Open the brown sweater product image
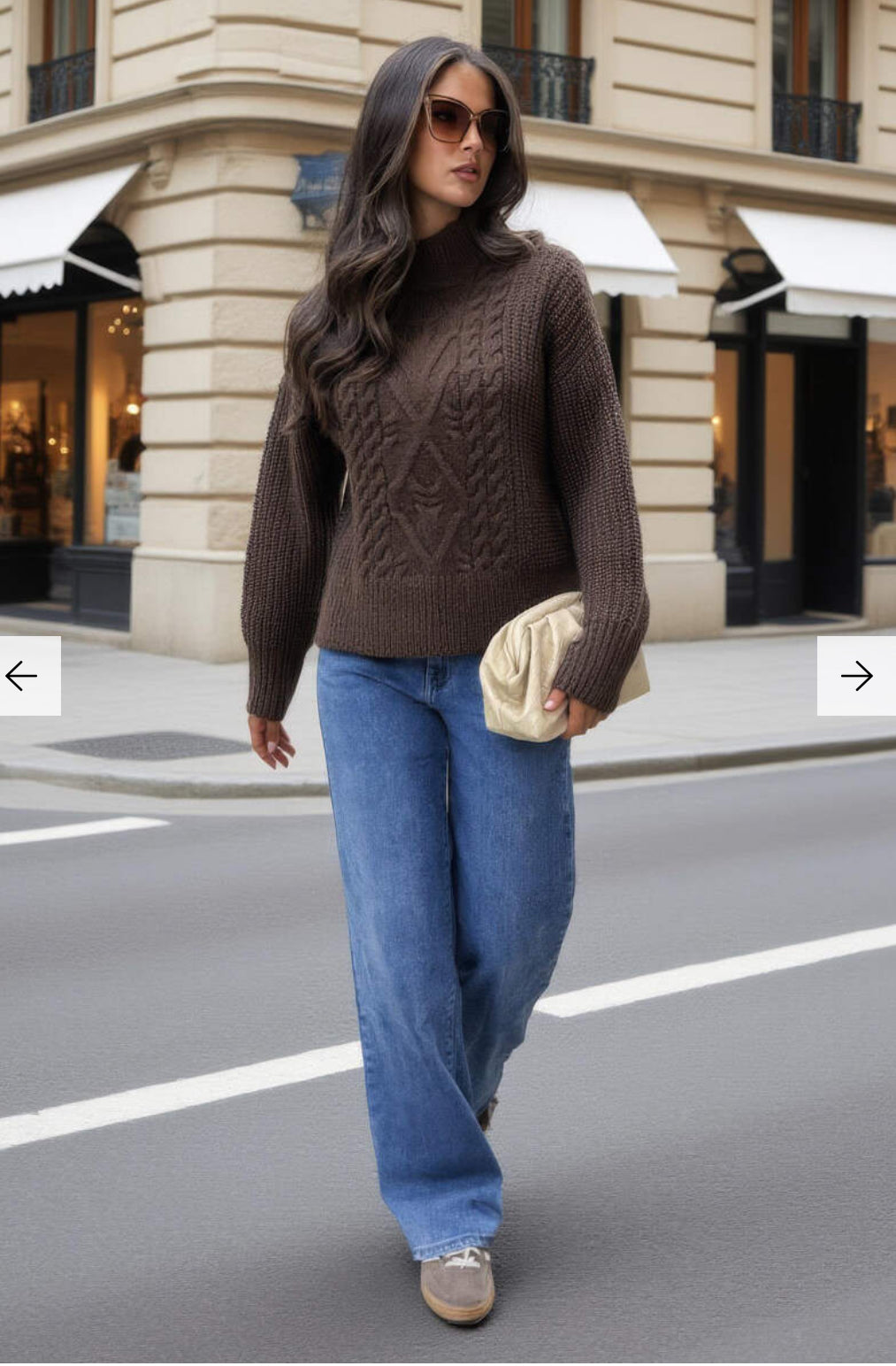 coord(447,460)
